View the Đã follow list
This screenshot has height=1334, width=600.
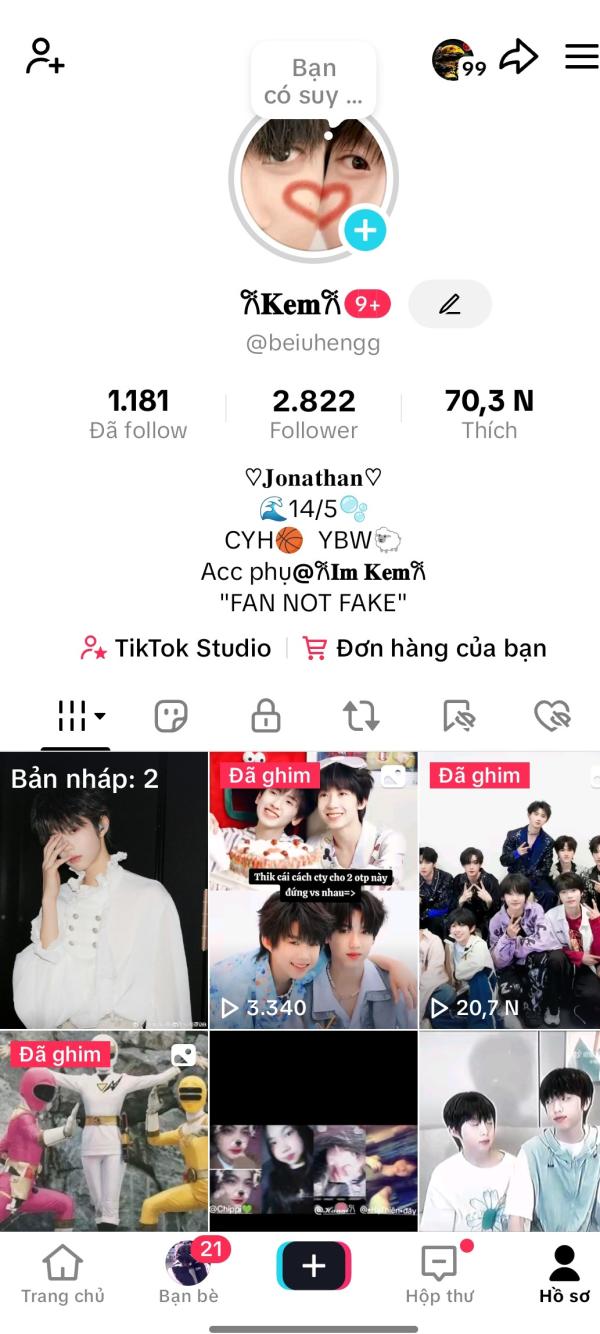138,414
